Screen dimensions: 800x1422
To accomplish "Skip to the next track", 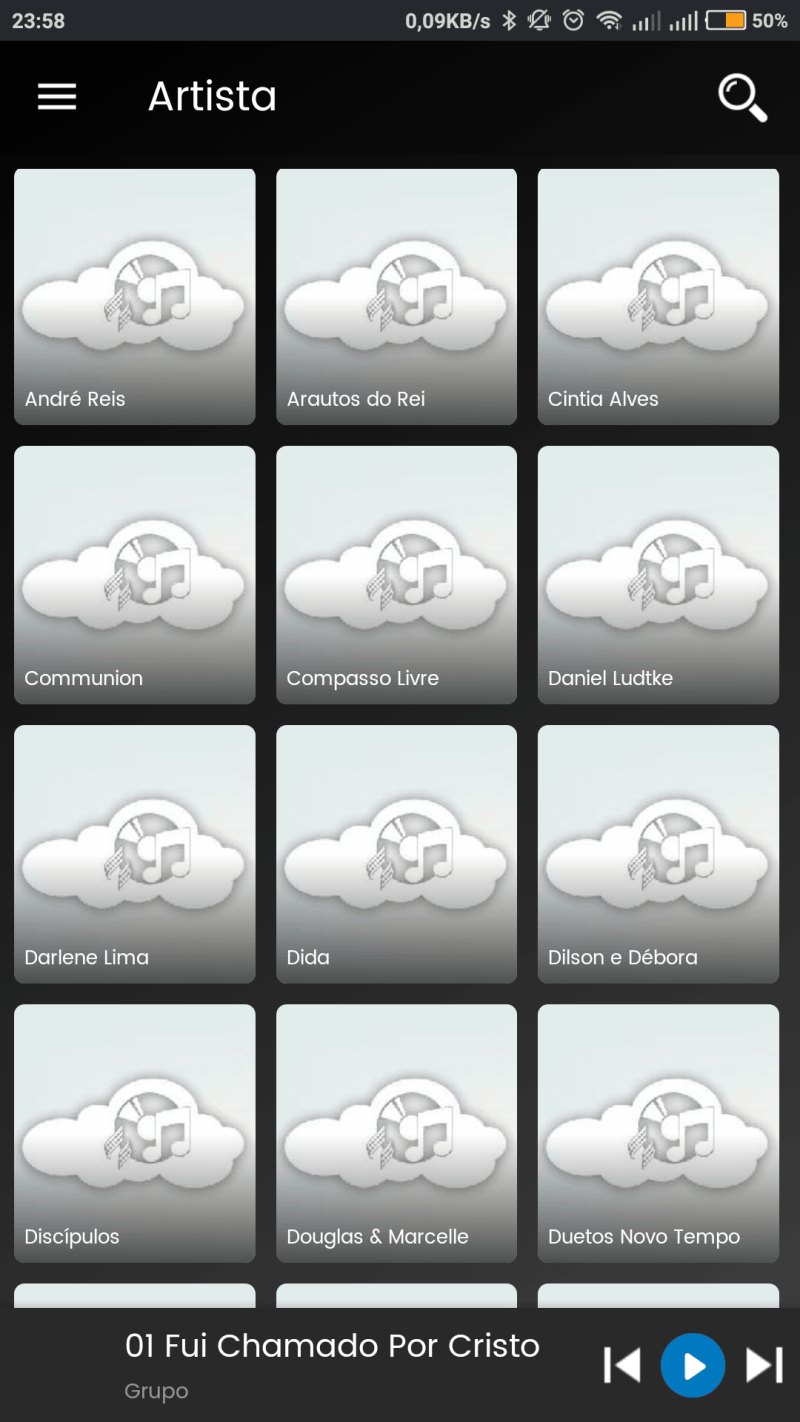I will coord(764,1365).
